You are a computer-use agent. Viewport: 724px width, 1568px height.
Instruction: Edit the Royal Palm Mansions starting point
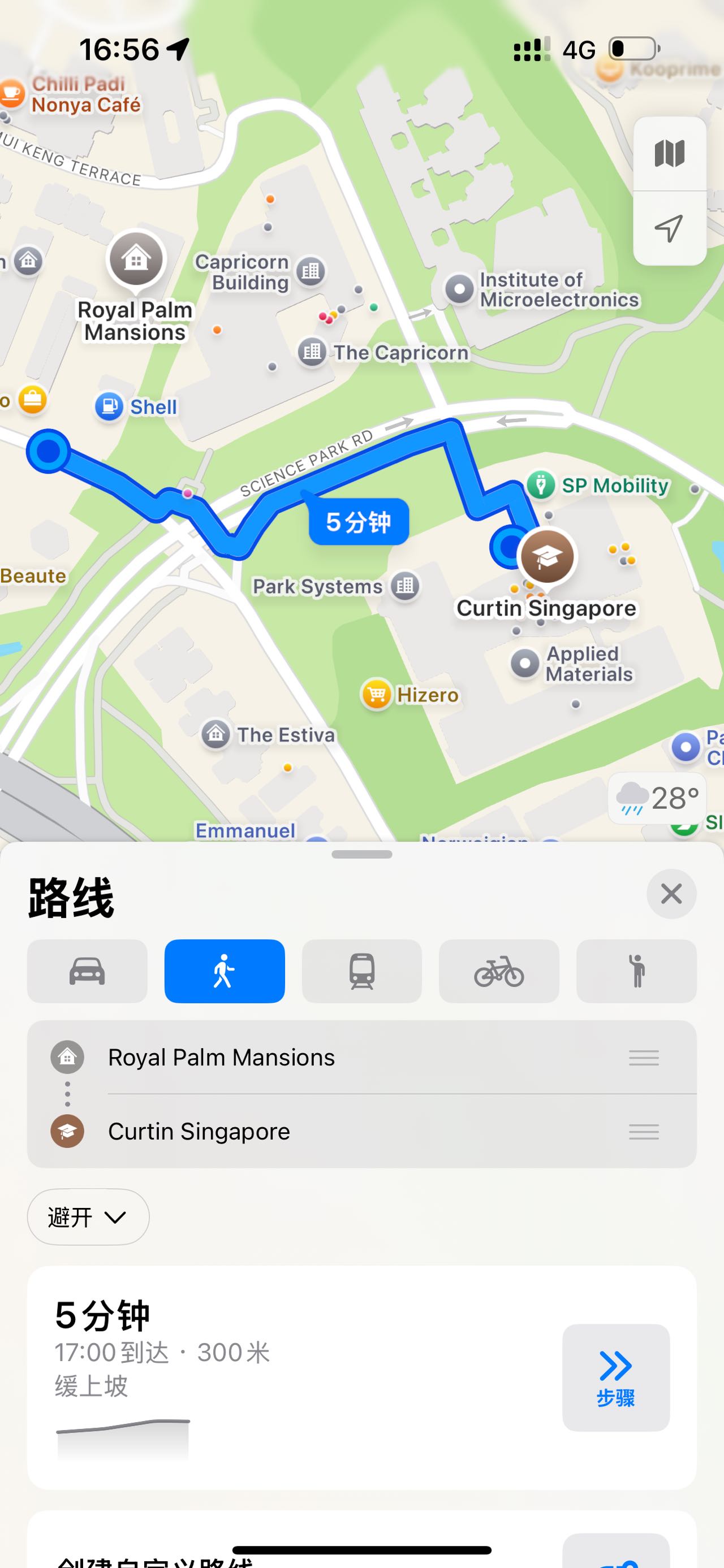pyautogui.click(x=221, y=1058)
